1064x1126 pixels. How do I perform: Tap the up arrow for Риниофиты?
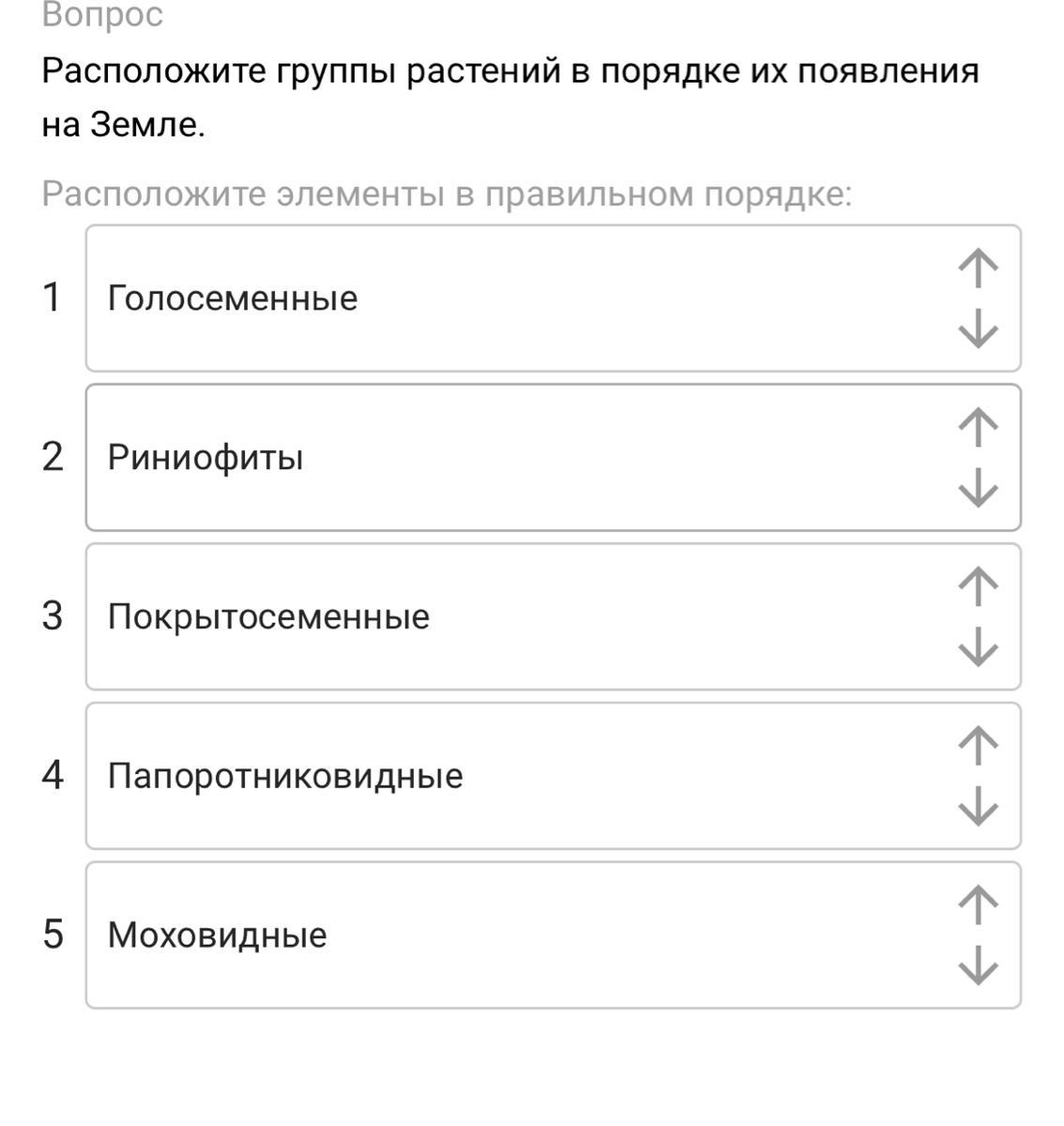click(978, 428)
